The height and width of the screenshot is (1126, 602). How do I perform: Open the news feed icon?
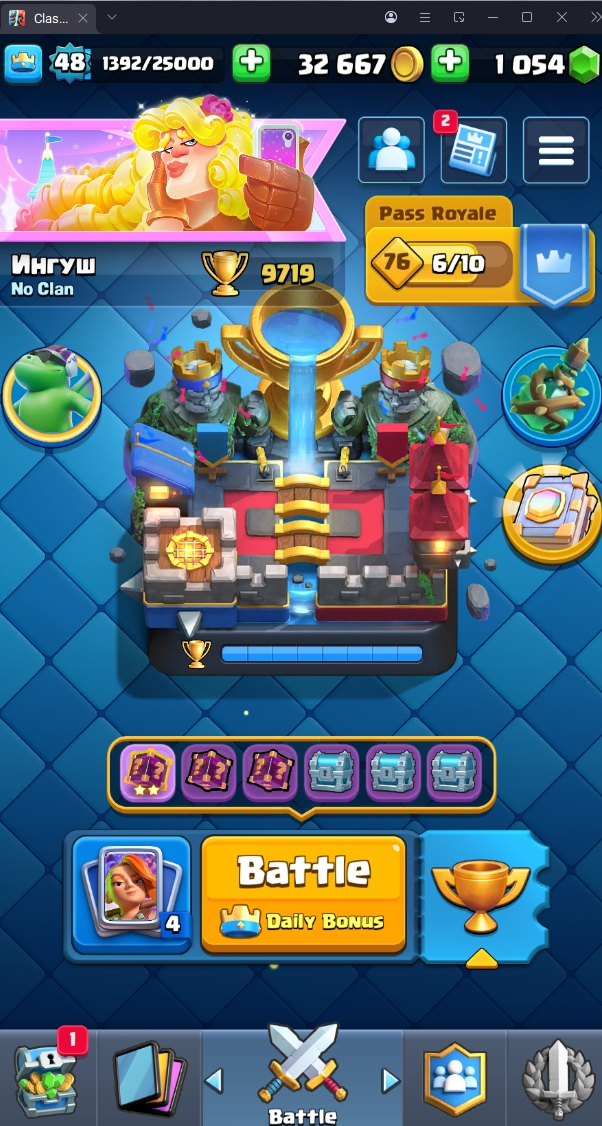point(473,151)
